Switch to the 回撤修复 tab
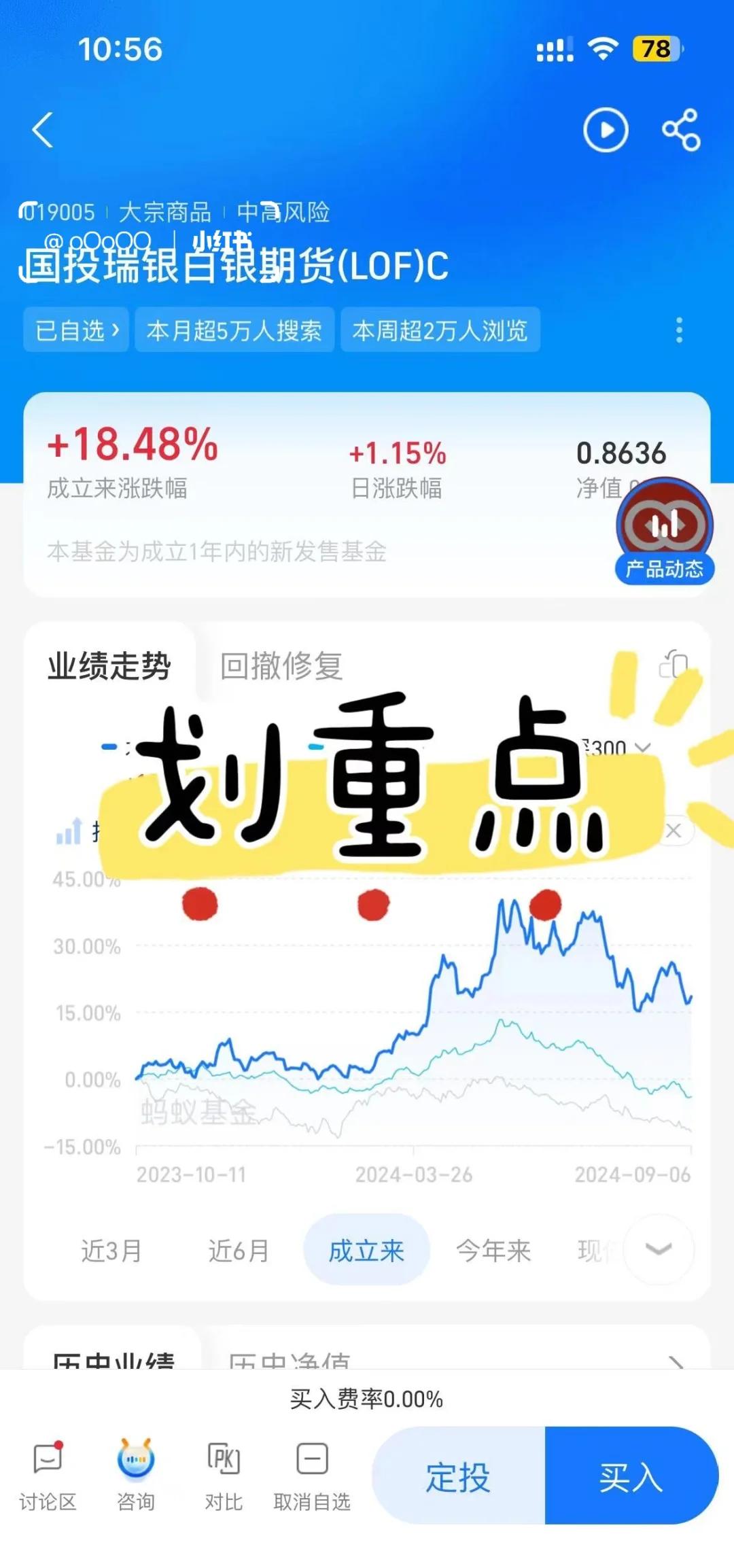The width and height of the screenshot is (734, 1568). pyautogui.click(x=281, y=665)
